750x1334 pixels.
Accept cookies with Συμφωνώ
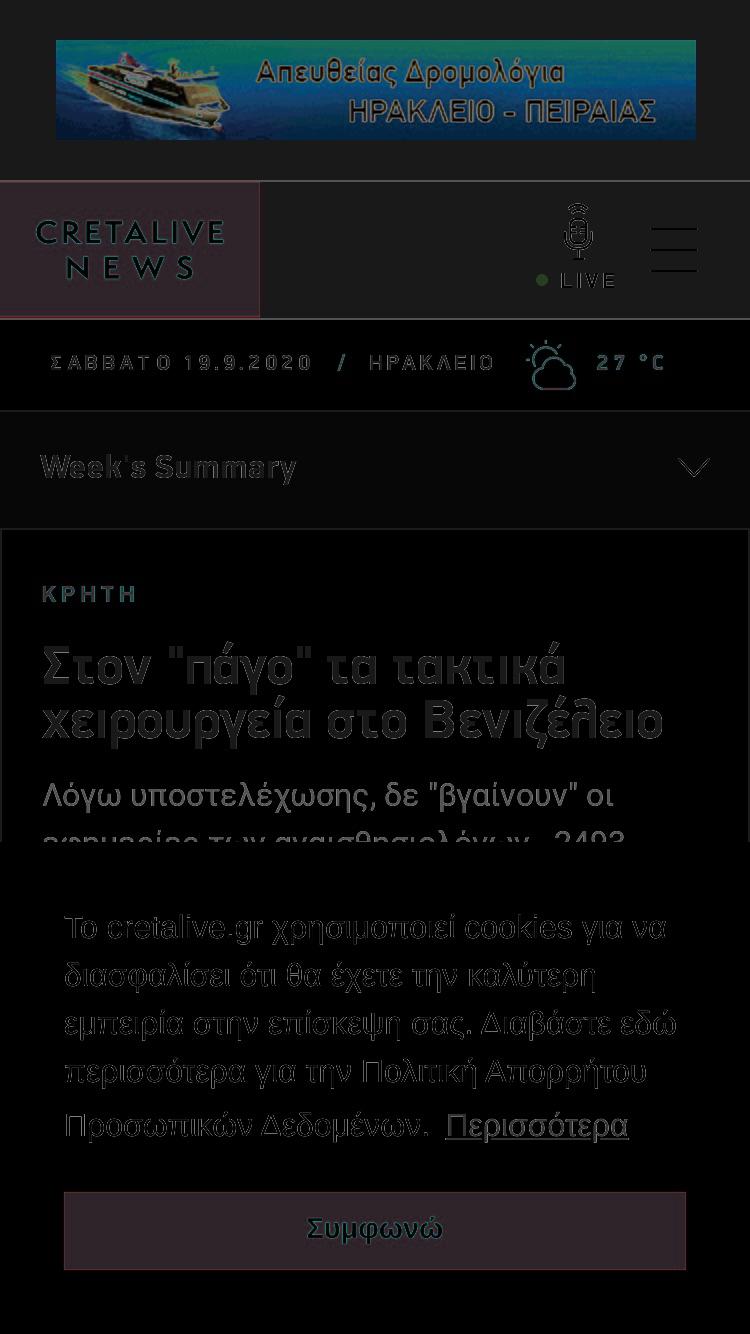pyautogui.click(x=375, y=1230)
